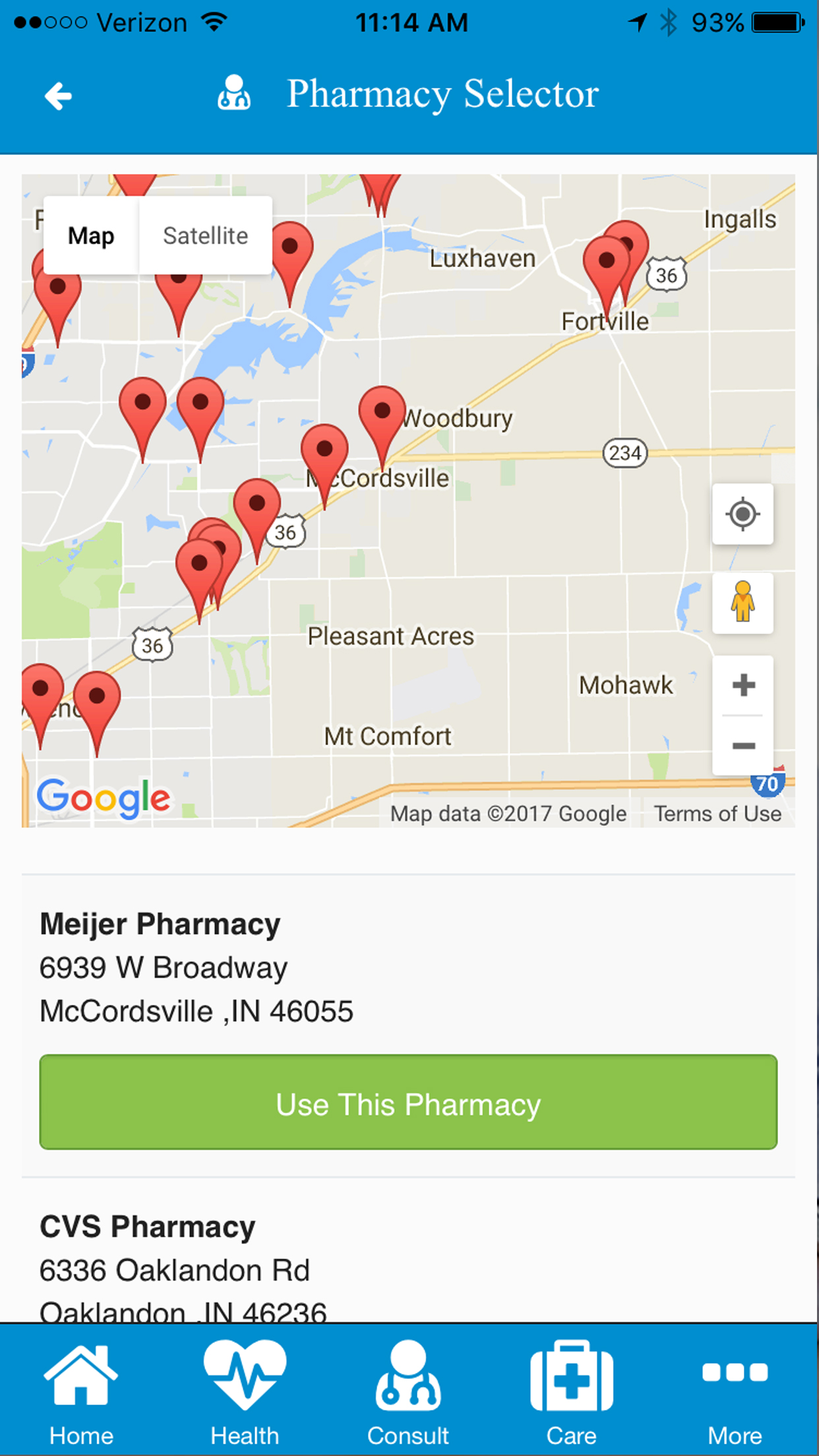Screen dimensions: 819x1456
Task: Select the Map view option
Action: coord(91,235)
